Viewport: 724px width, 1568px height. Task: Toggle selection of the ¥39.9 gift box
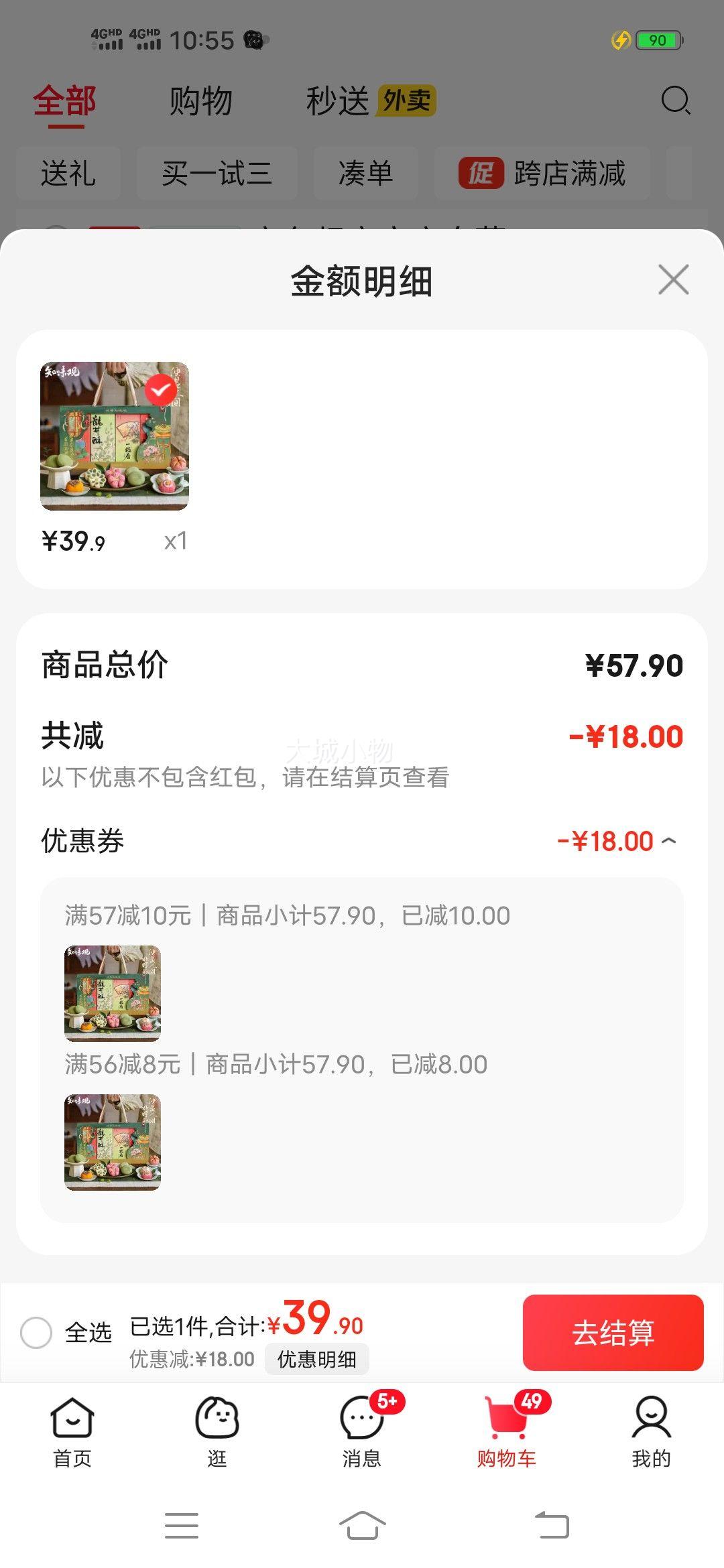coord(114,436)
